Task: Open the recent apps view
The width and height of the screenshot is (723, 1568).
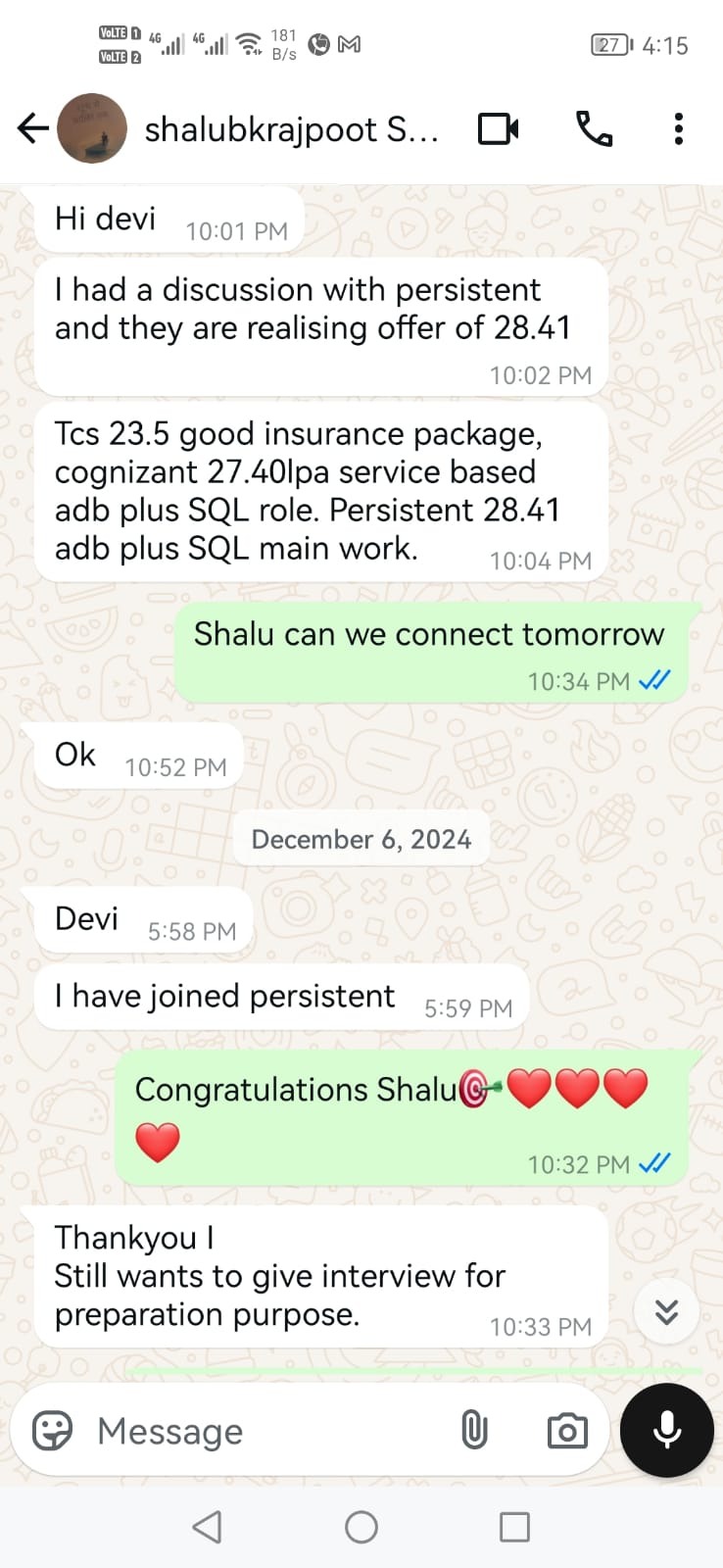Action: pos(514,1527)
